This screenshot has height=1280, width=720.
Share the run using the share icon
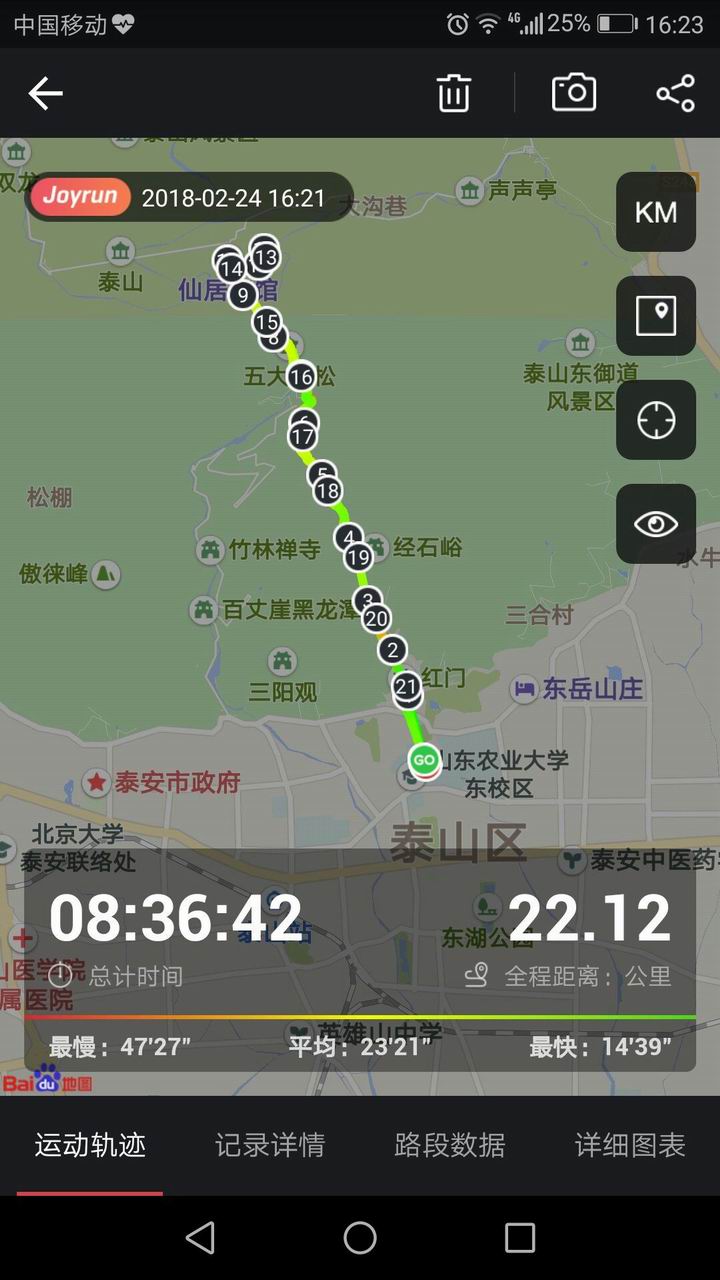click(x=676, y=93)
